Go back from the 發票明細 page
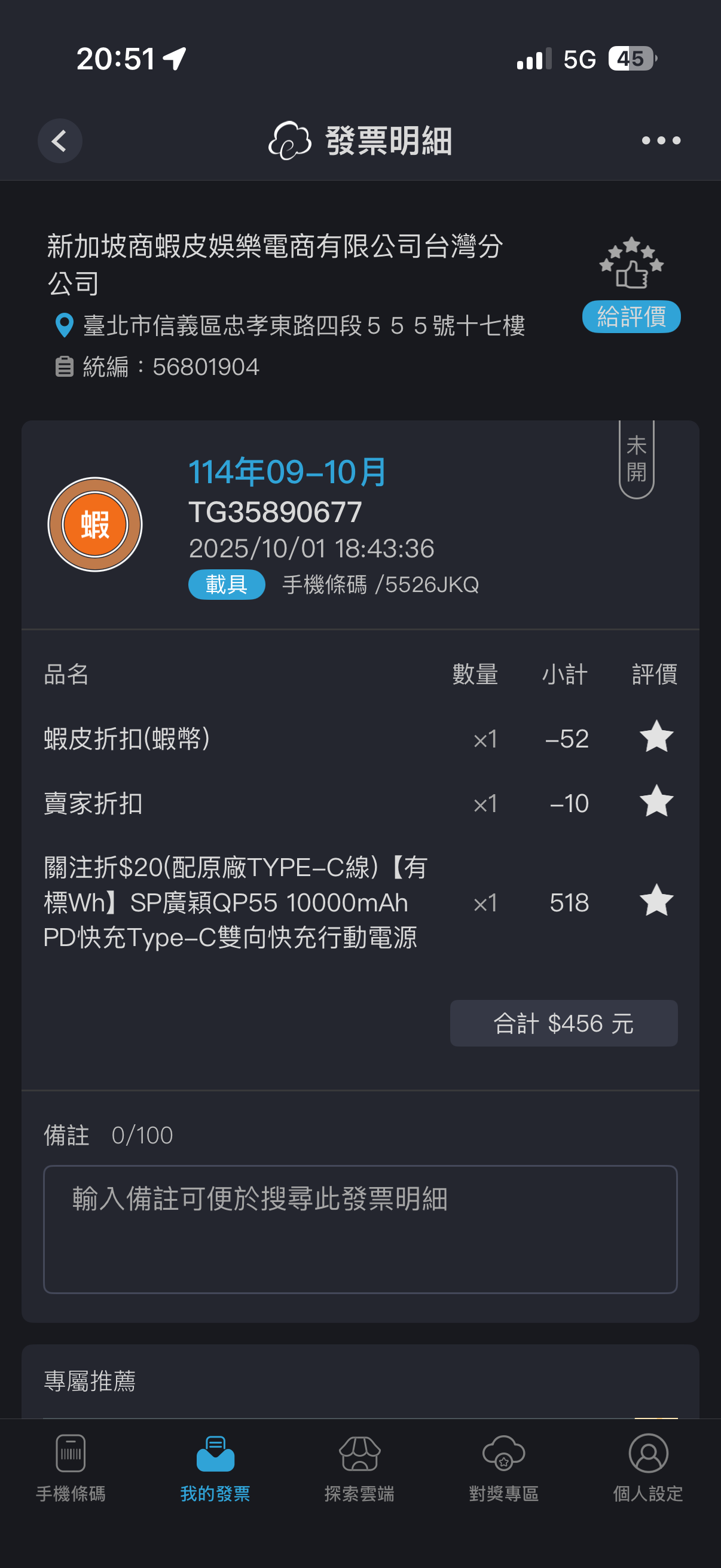This screenshot has height=1568, width=721. tap(60, 141)
